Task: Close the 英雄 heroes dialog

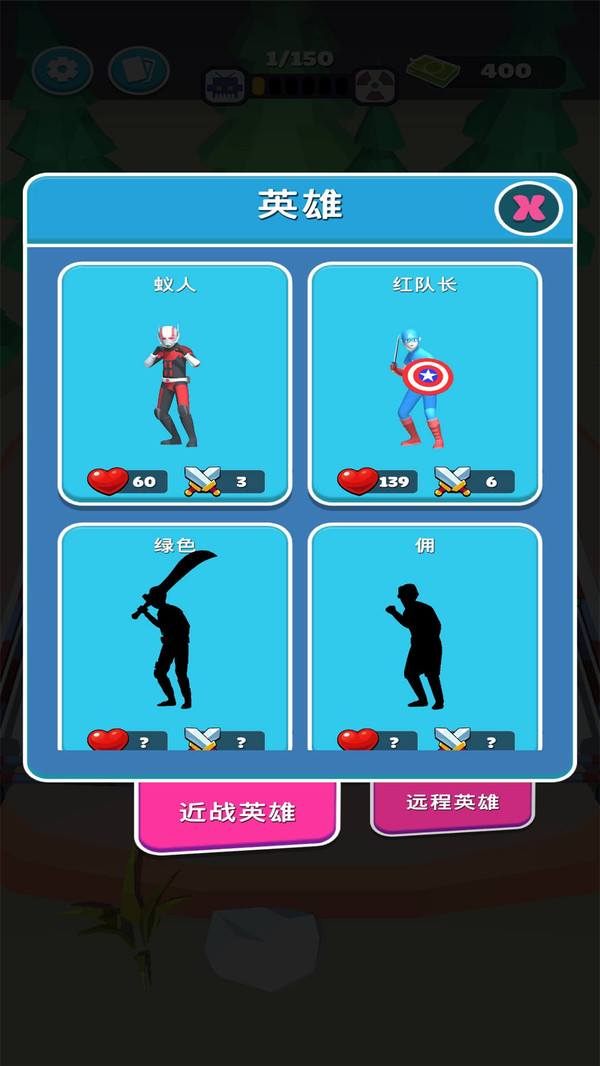Action: point(529,207)
